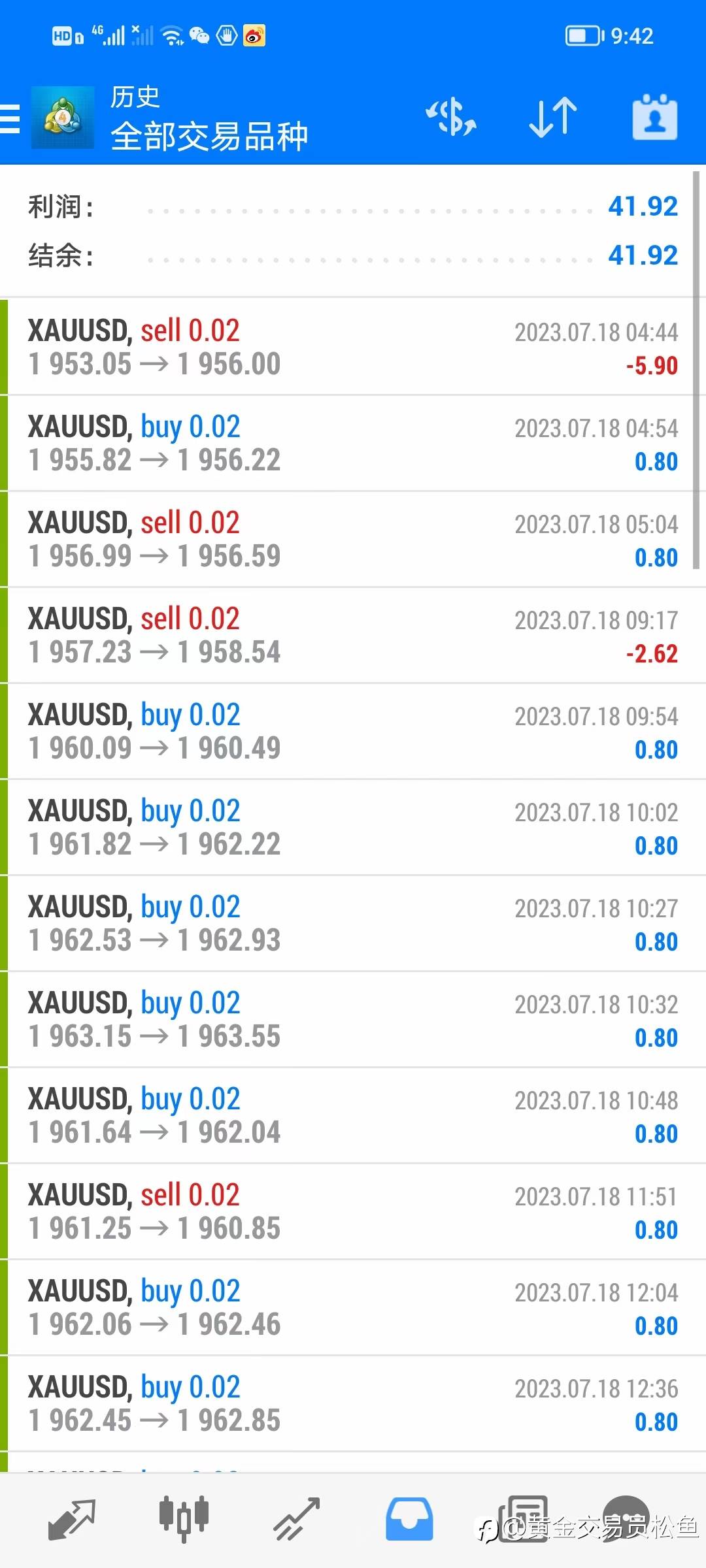Open the XAUUSD sell trade at 04:44
Image resolution: width=706 pixels, height=1568 pixels.
pos(353,347)
